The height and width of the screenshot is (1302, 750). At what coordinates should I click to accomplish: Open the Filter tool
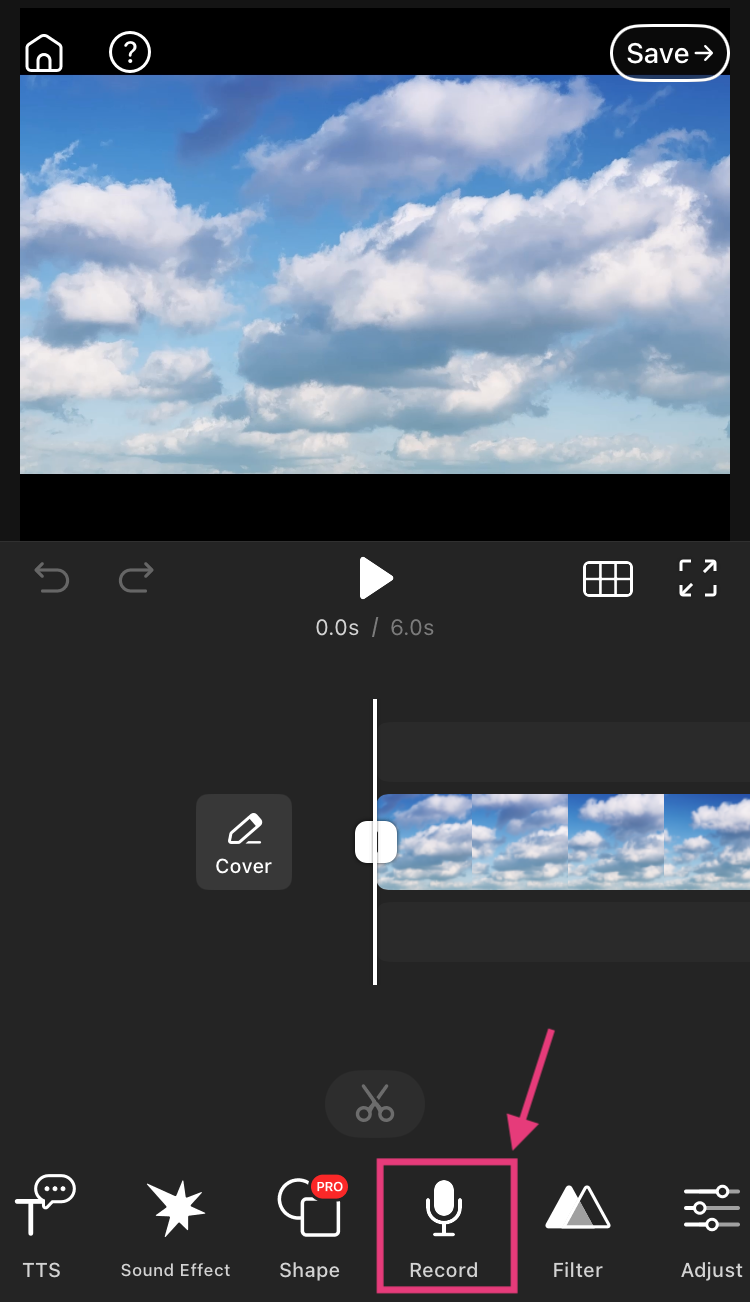578,1227
